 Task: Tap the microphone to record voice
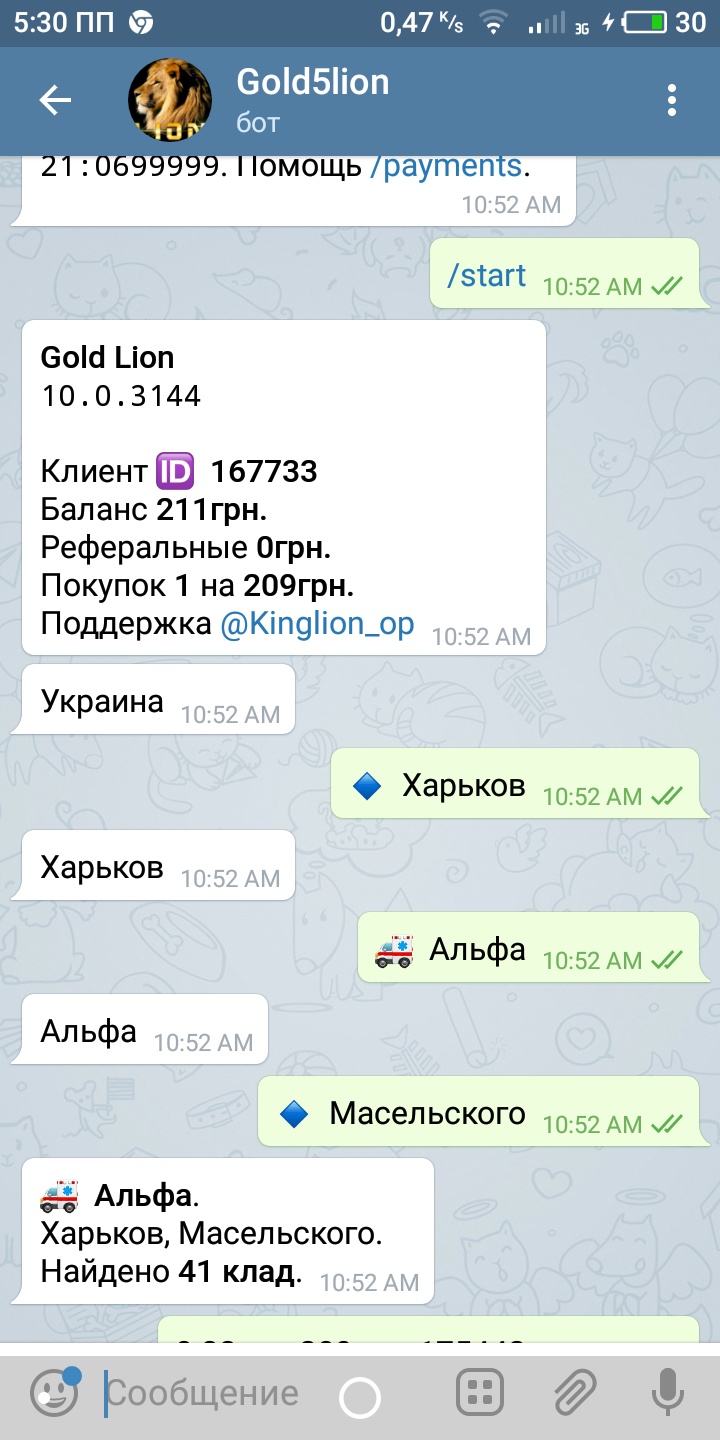667,1393
